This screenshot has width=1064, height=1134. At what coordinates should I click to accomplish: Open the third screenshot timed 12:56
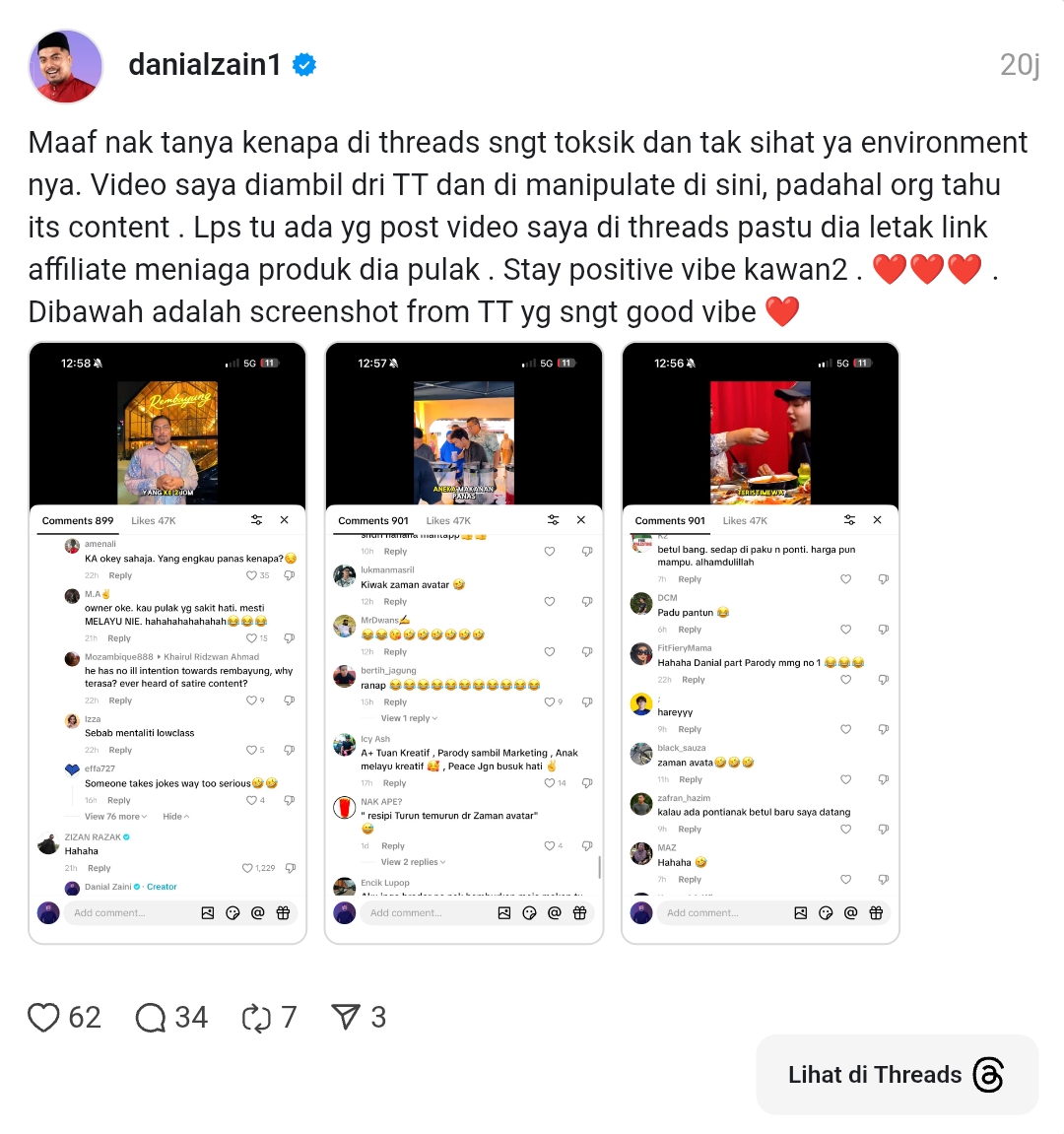click(761, 642)
